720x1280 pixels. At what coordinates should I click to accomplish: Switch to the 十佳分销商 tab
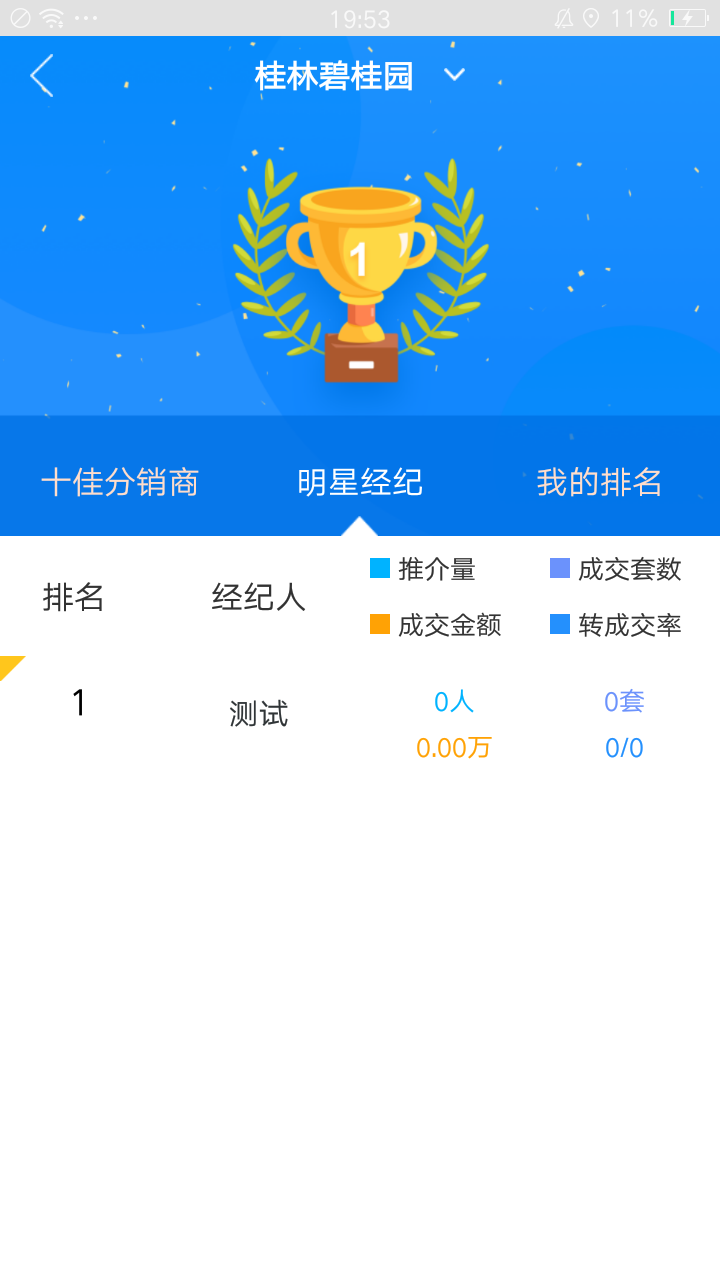coord(119,481)
